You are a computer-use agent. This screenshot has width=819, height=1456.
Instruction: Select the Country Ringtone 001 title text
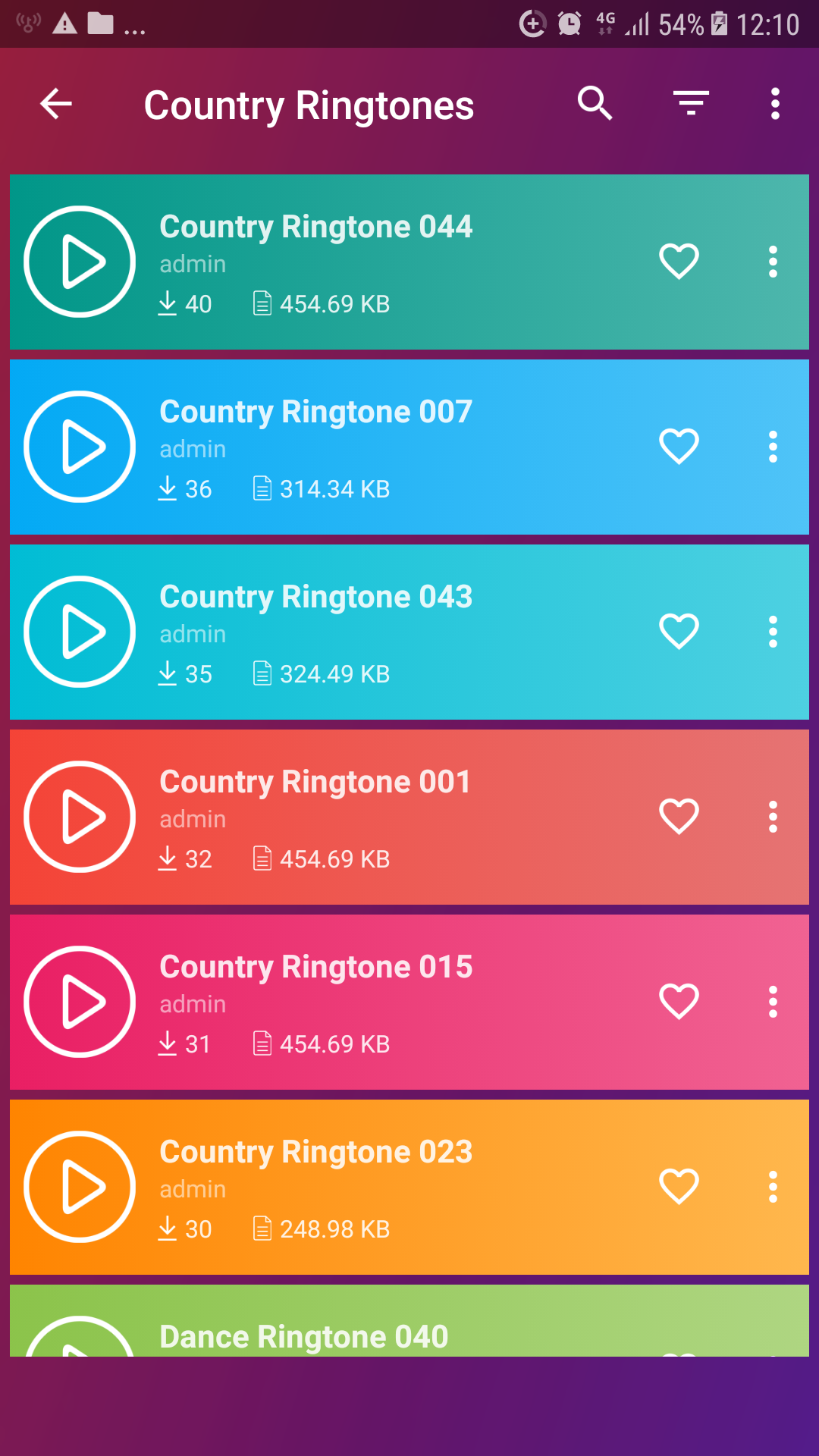[315, 782]
